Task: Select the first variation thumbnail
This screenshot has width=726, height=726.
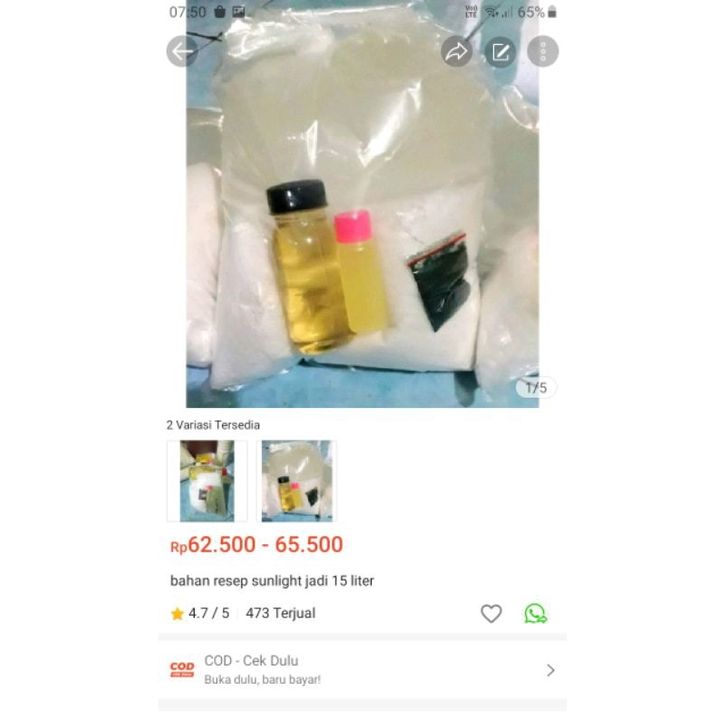Action: (207, 481)
